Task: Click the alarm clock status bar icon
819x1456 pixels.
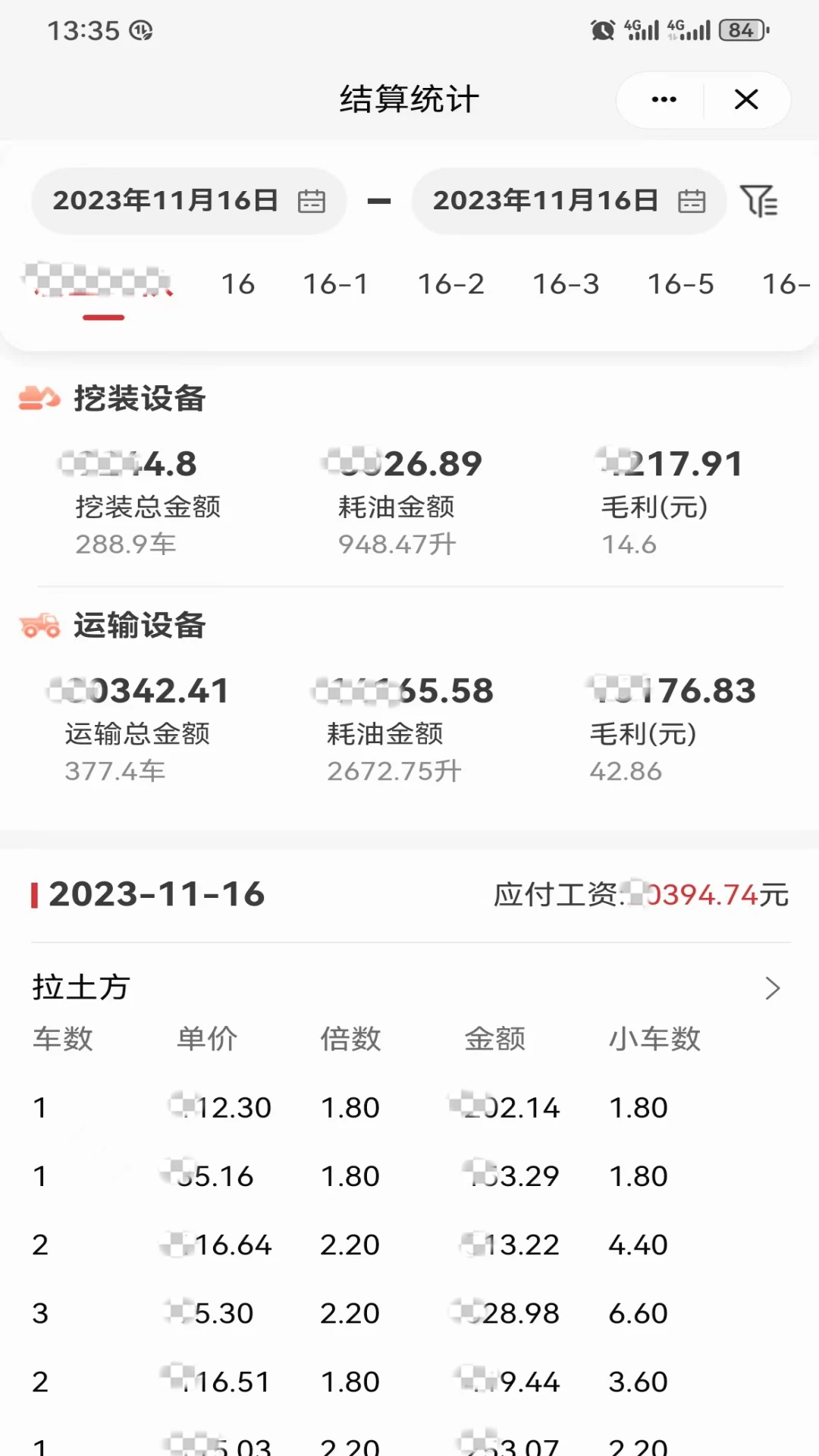Action: pos(601,30)
